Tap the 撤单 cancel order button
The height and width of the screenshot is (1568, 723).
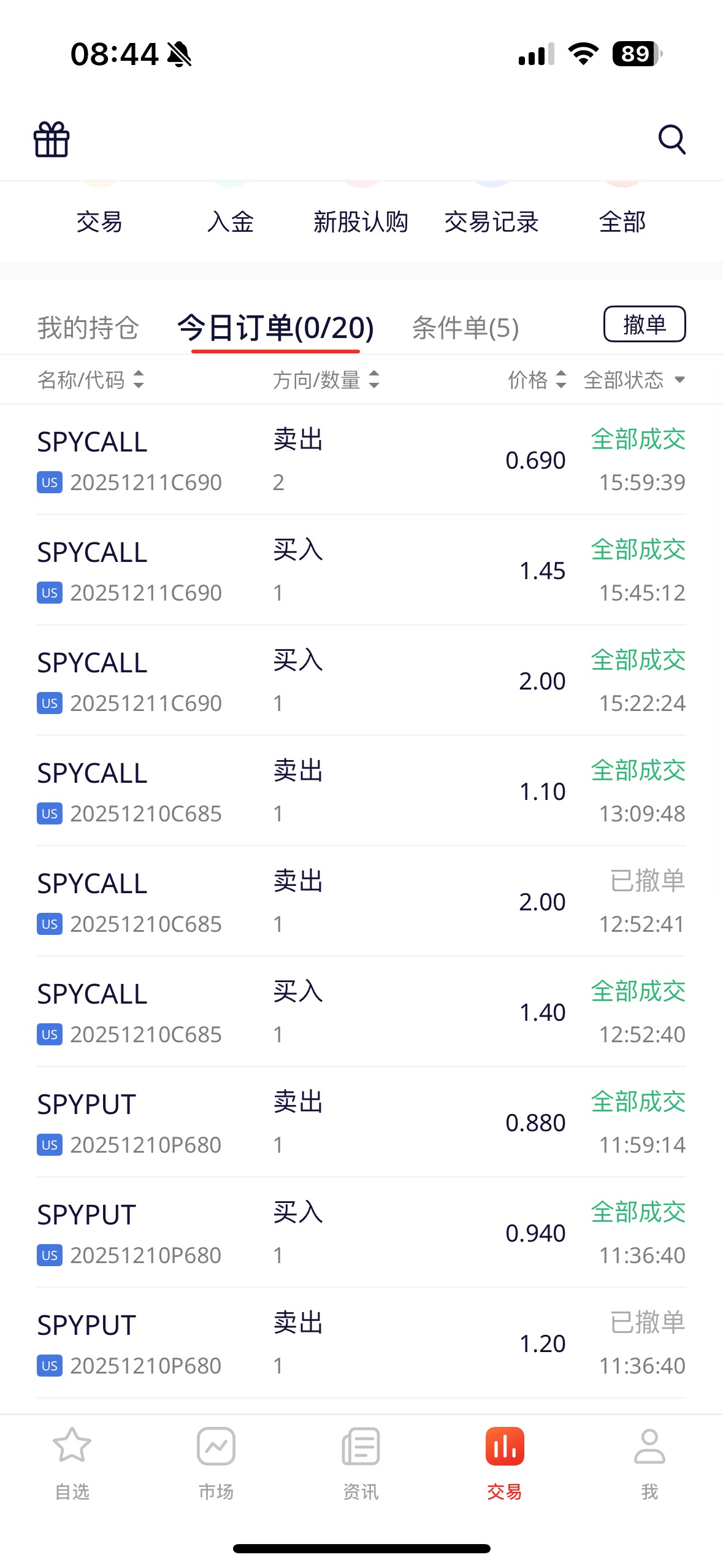pos(645,324)
